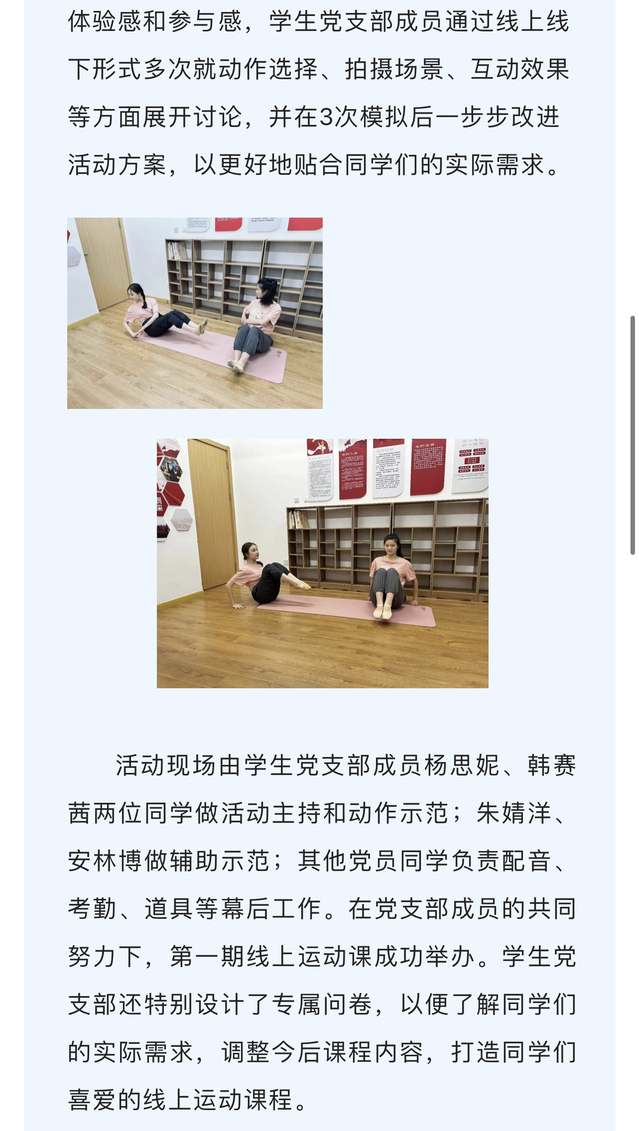The image size is (639, 1131).
Task: View the second photo with red wall posters
Action: click(322, 563)
